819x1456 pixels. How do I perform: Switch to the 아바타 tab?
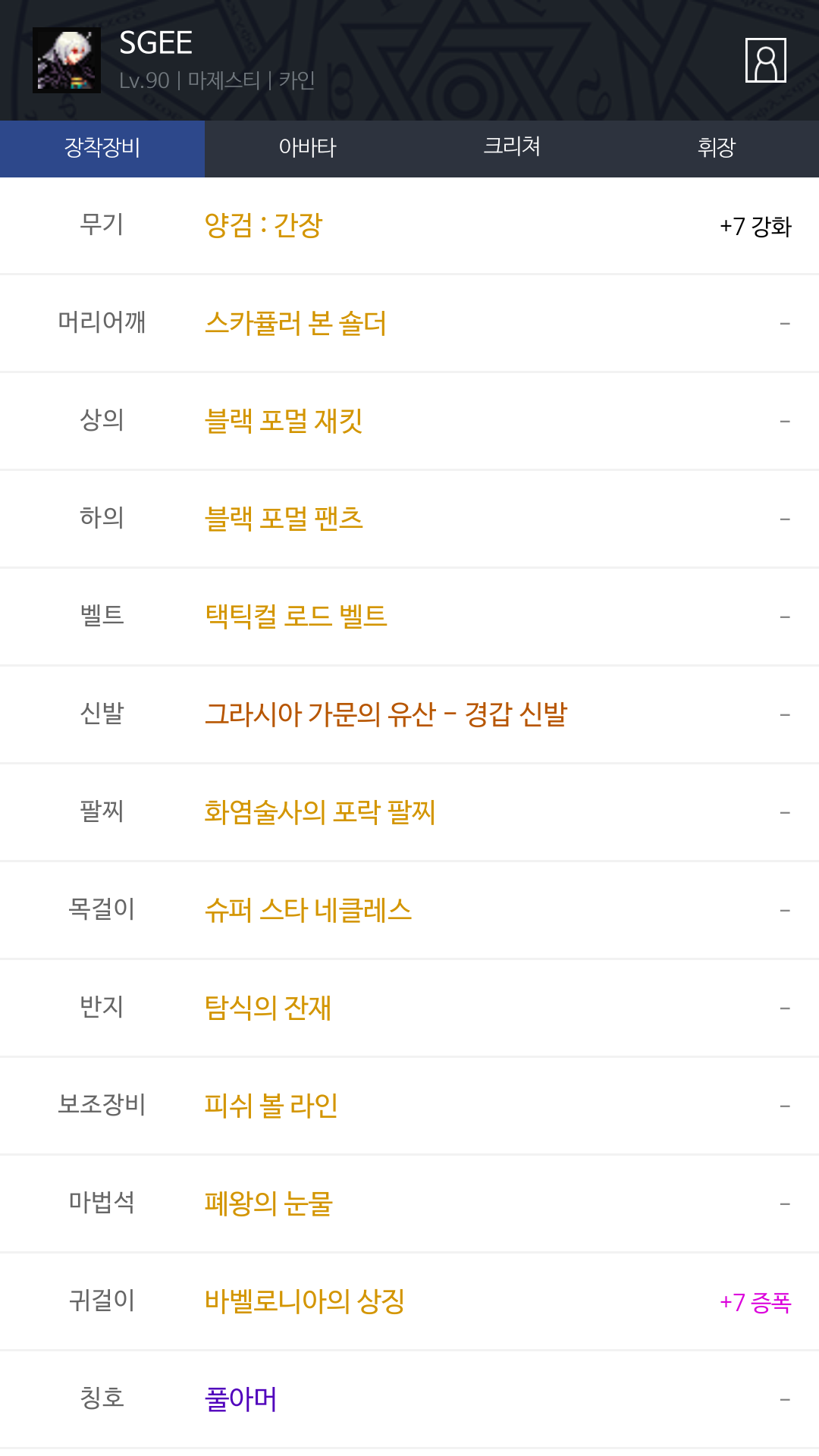pyautogui.click(x=307, y=149)
